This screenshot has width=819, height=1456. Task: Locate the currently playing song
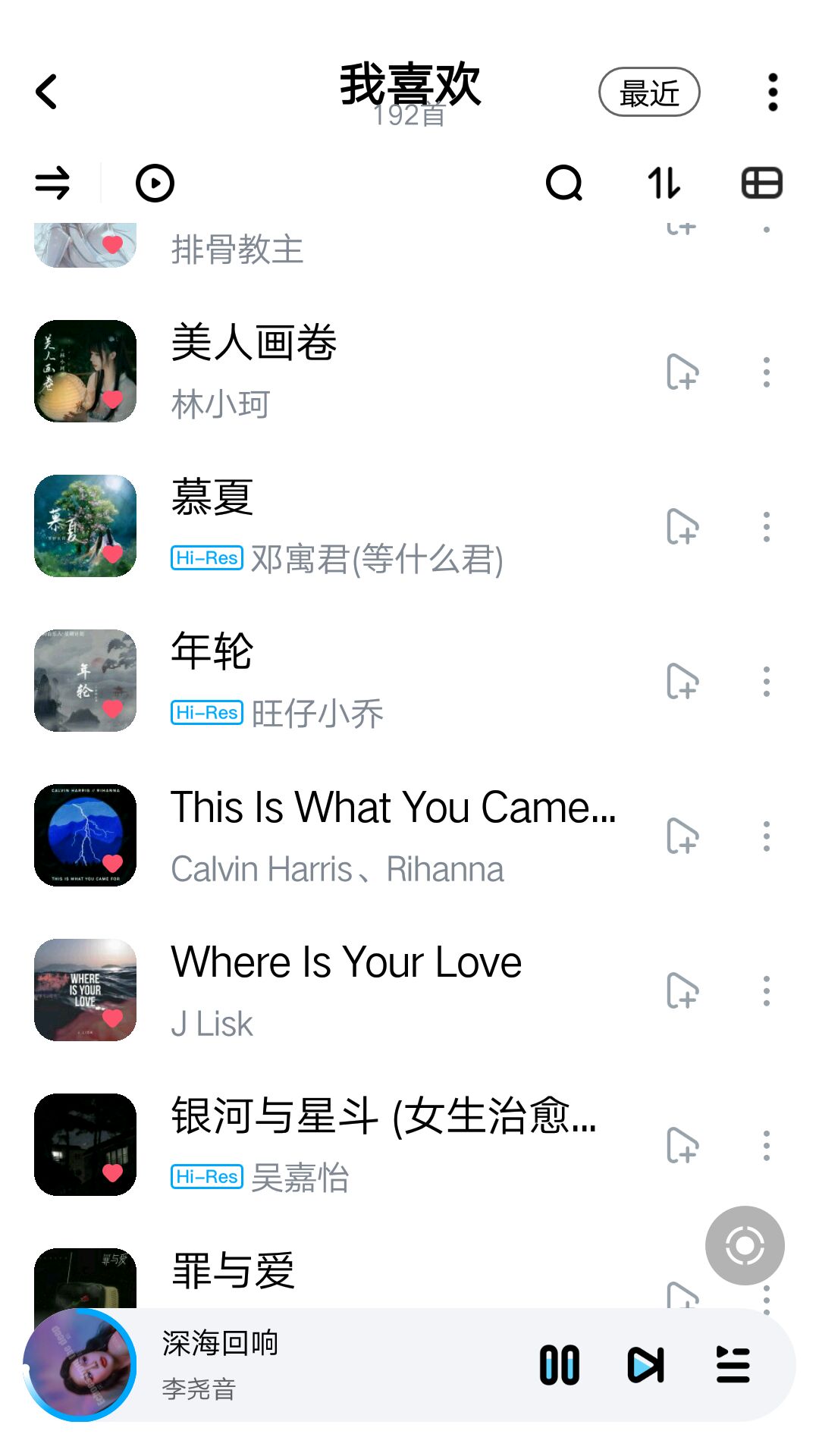[x=745, y=1245]
